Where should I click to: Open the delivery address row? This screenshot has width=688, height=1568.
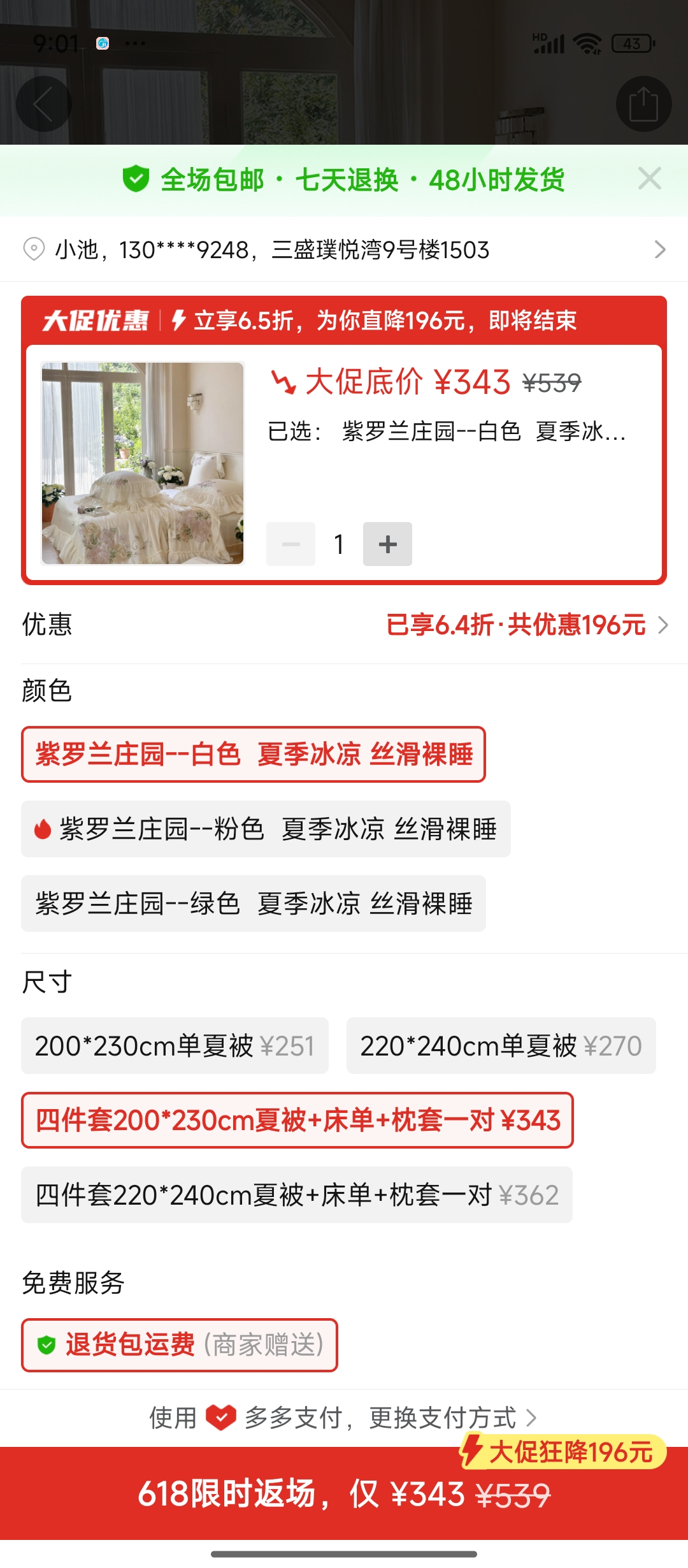344,249
